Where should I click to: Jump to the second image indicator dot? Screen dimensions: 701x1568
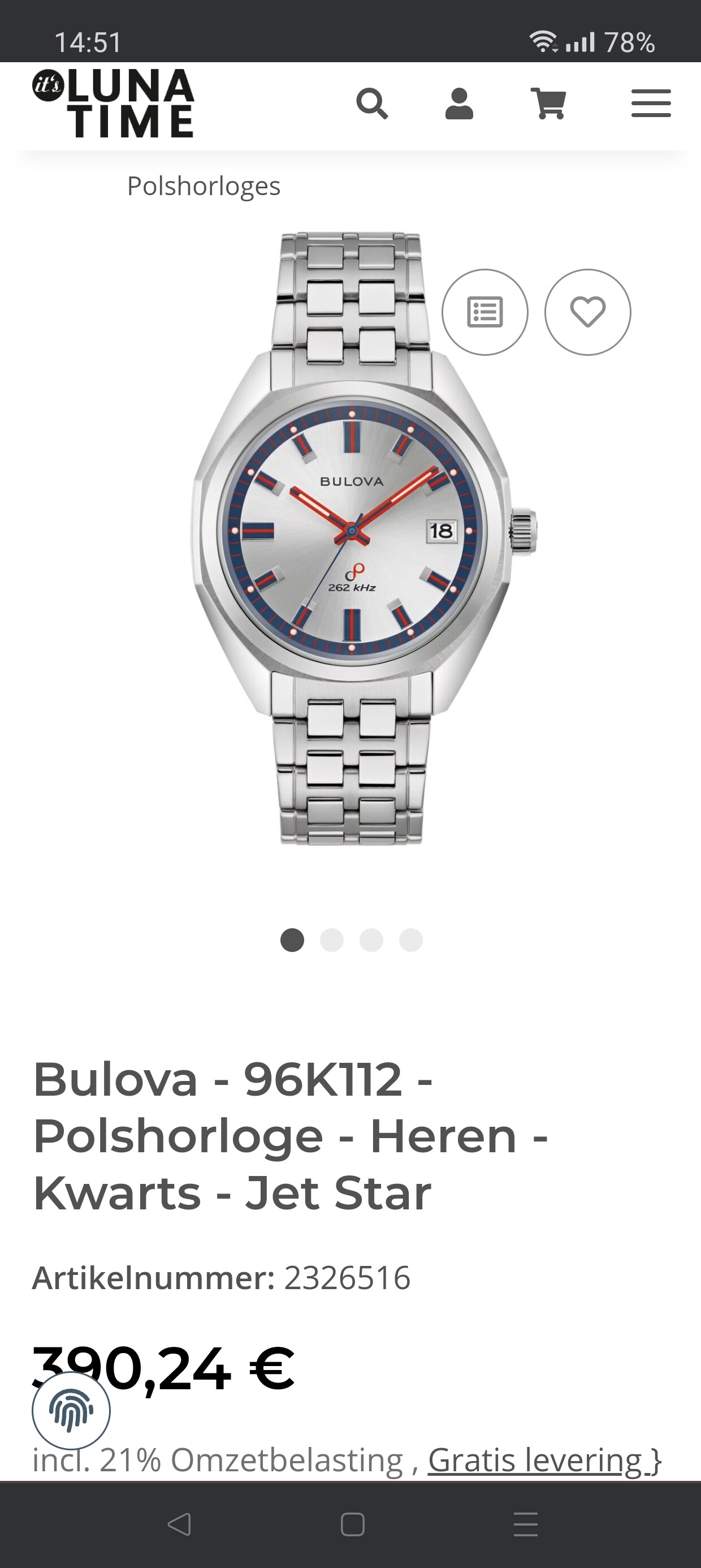(x=332, y=940)
